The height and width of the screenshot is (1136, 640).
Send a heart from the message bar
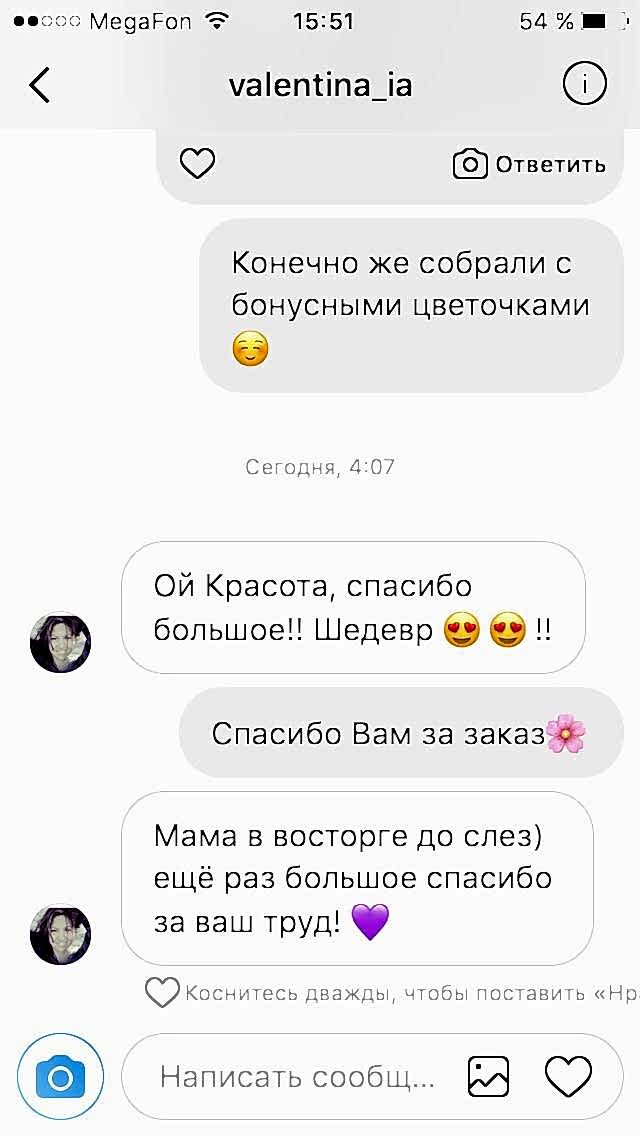pyautogui.click(x=568, y=1077)
